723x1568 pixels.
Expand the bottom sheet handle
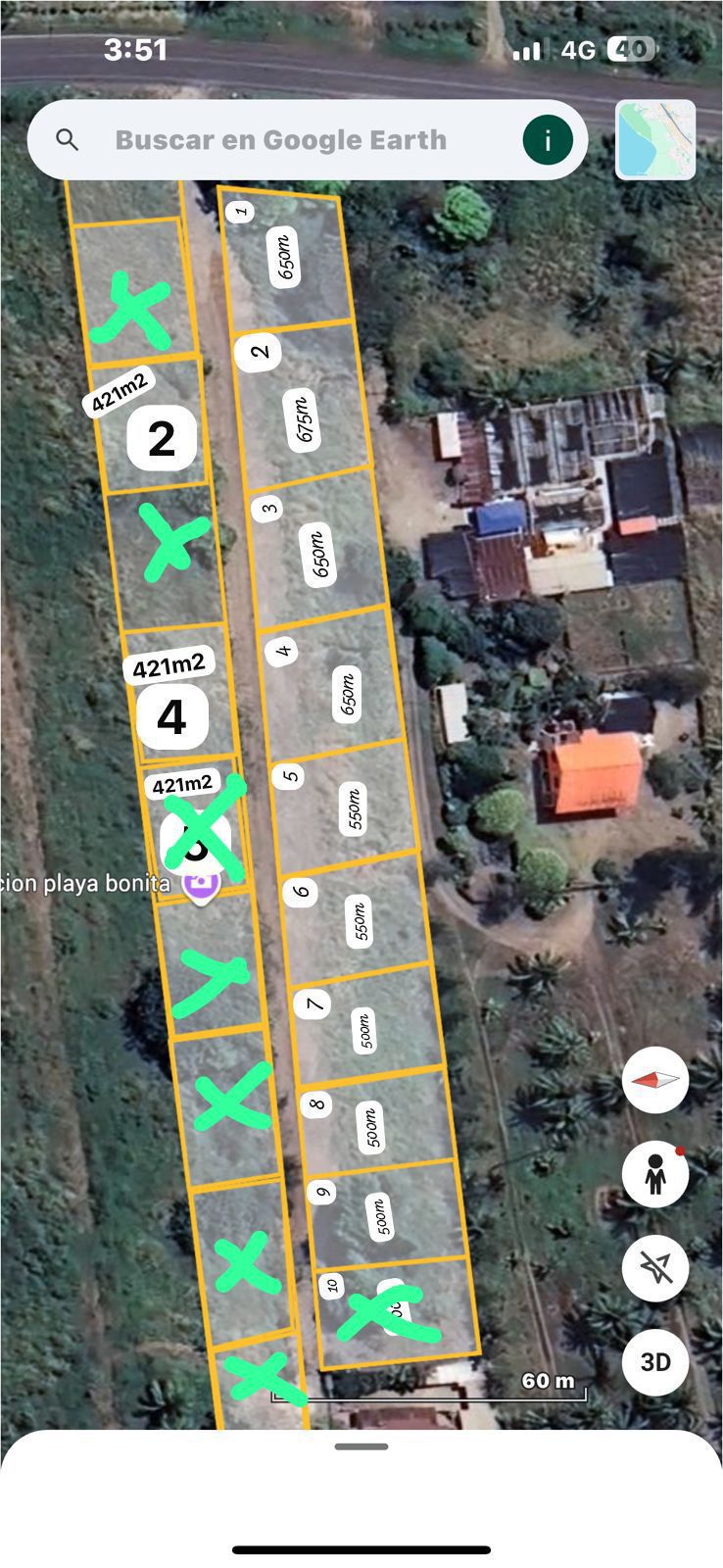361,1446
